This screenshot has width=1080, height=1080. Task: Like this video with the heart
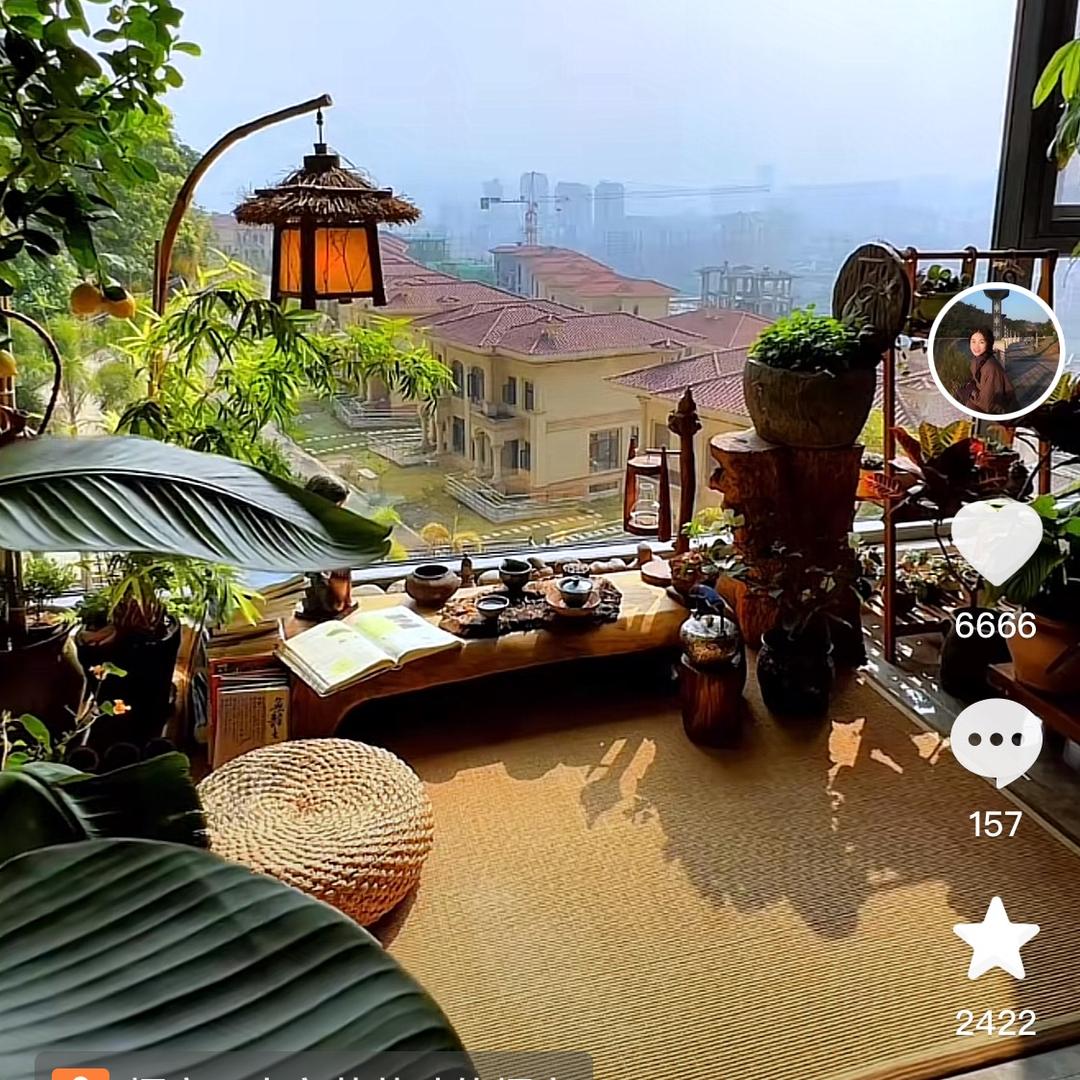996,541
